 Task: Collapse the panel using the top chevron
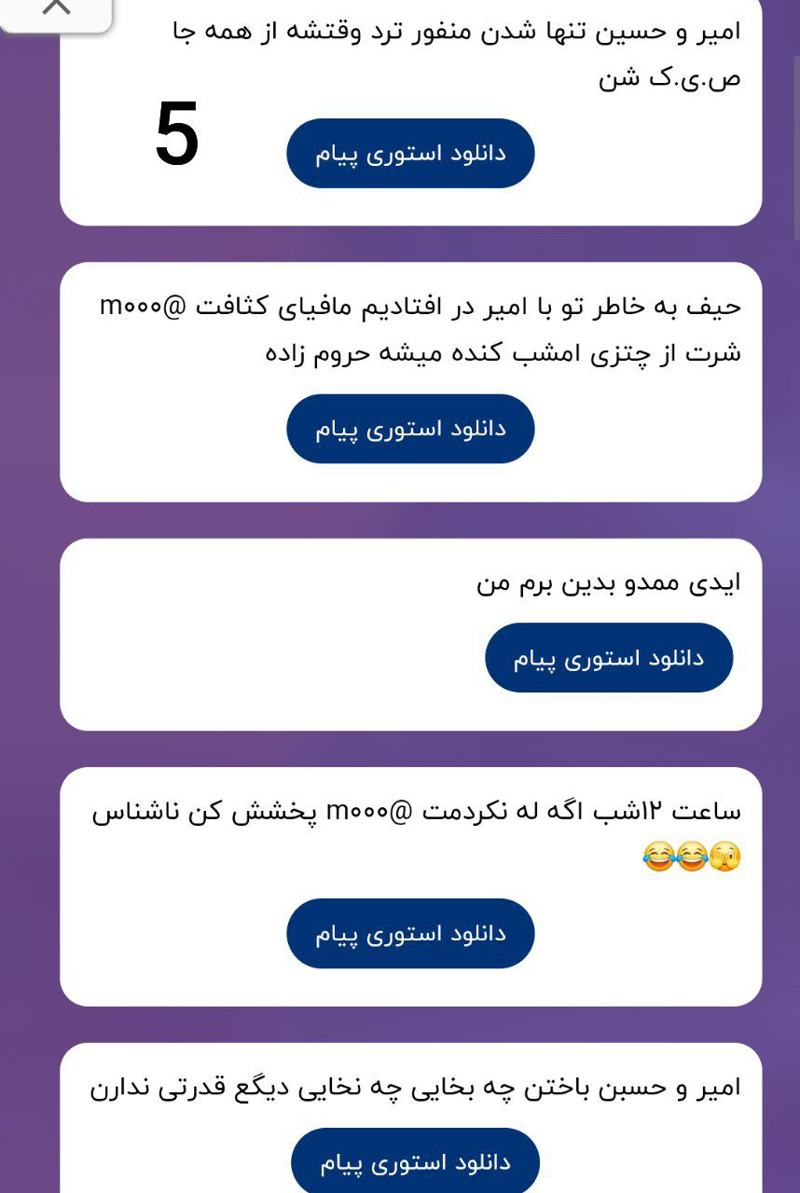[56, 10]
